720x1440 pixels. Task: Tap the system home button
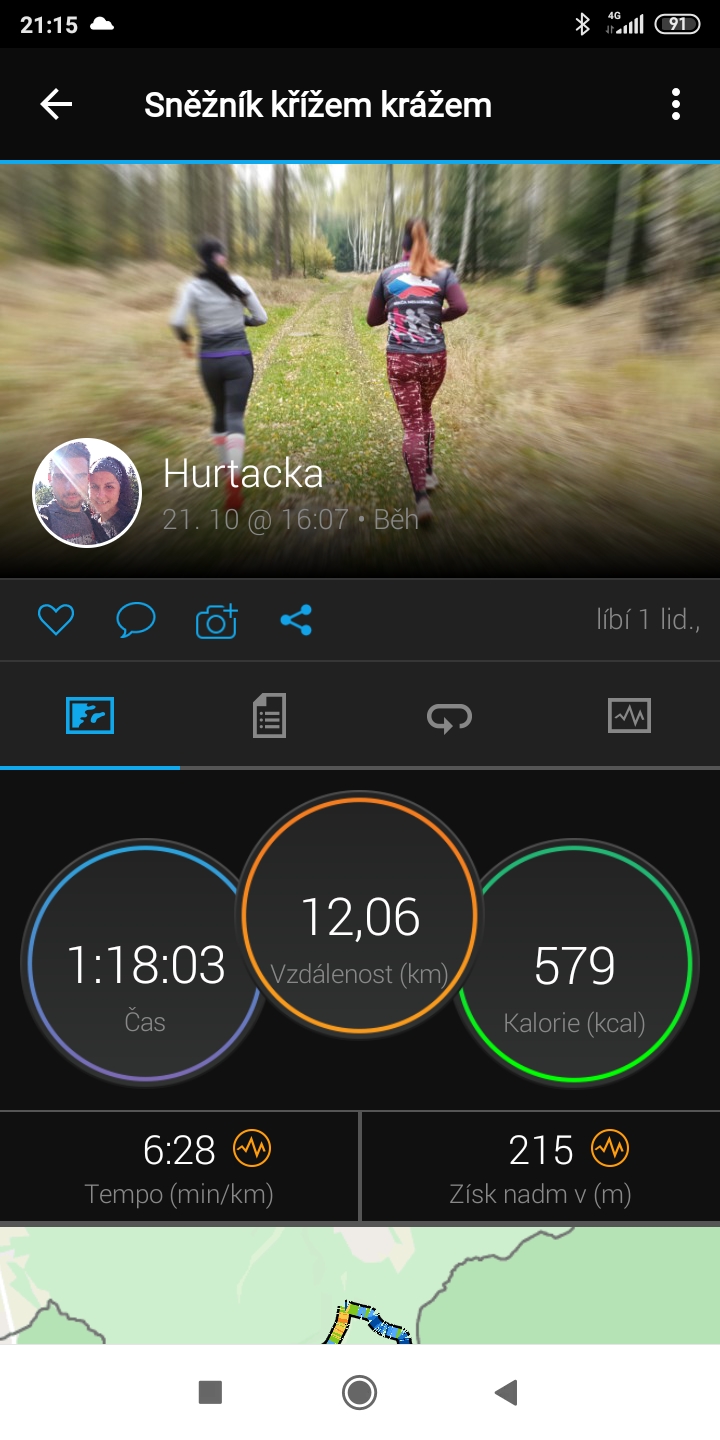(x=359, y=1392)
